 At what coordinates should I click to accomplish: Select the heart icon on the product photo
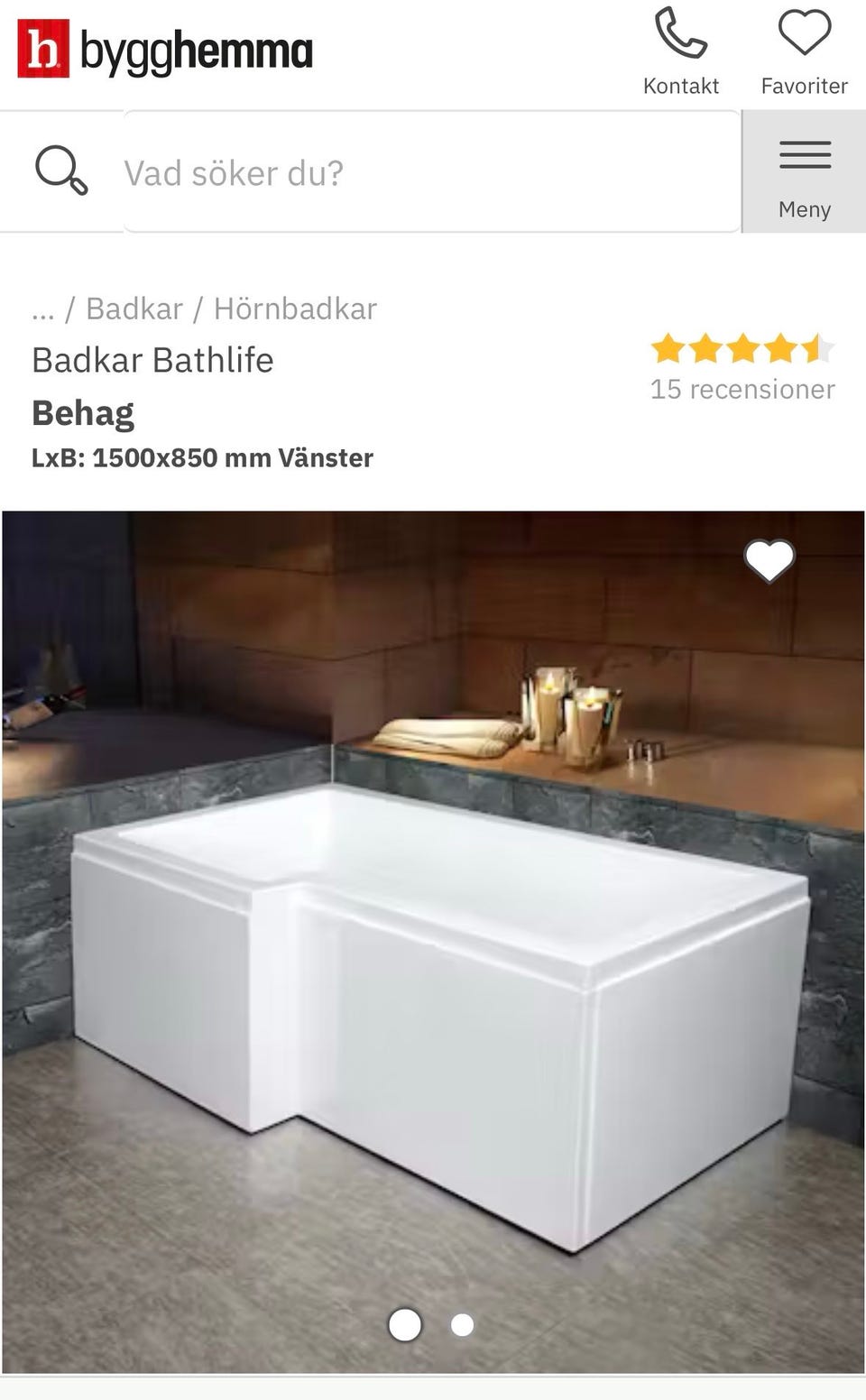(768, 559)
